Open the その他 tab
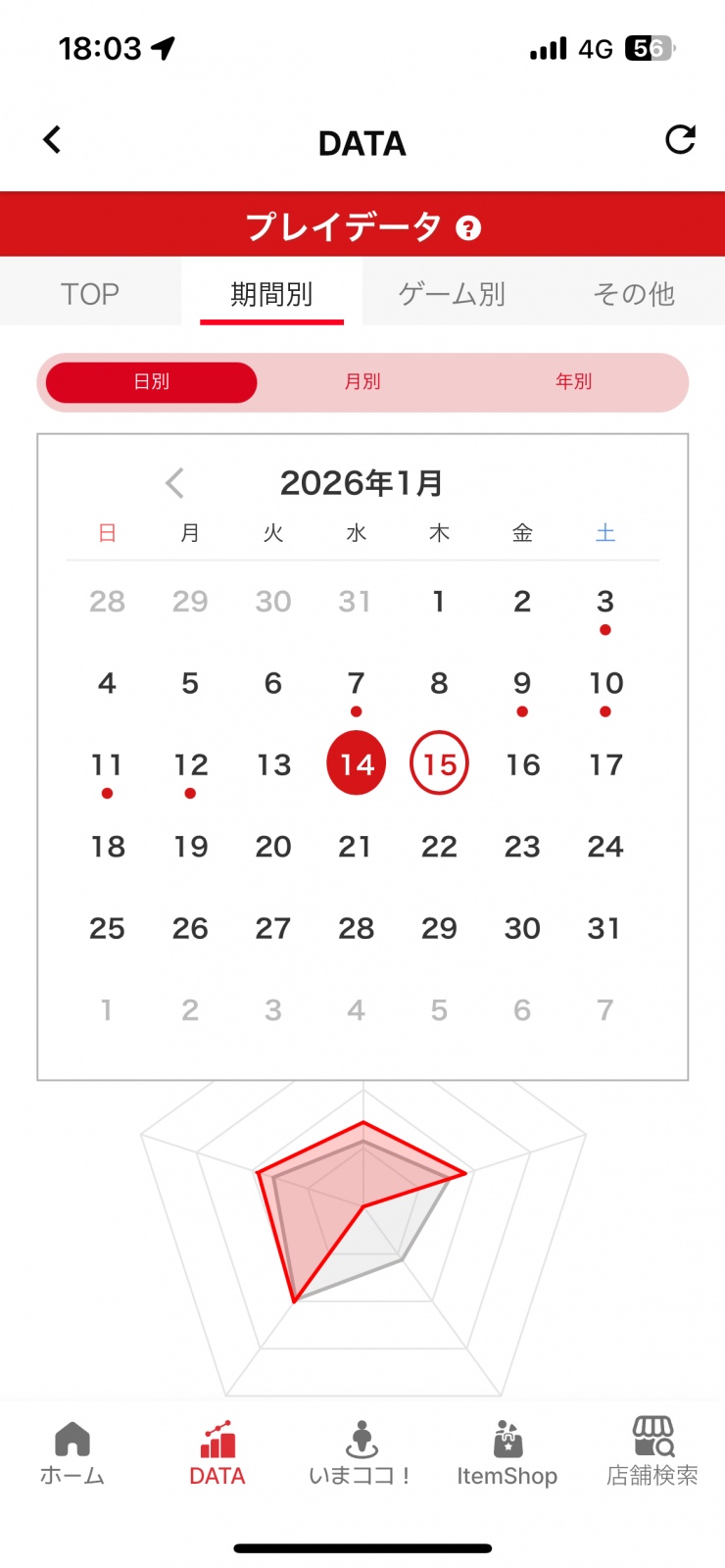This screenshot has width=725, height=1568. [634, 294]
